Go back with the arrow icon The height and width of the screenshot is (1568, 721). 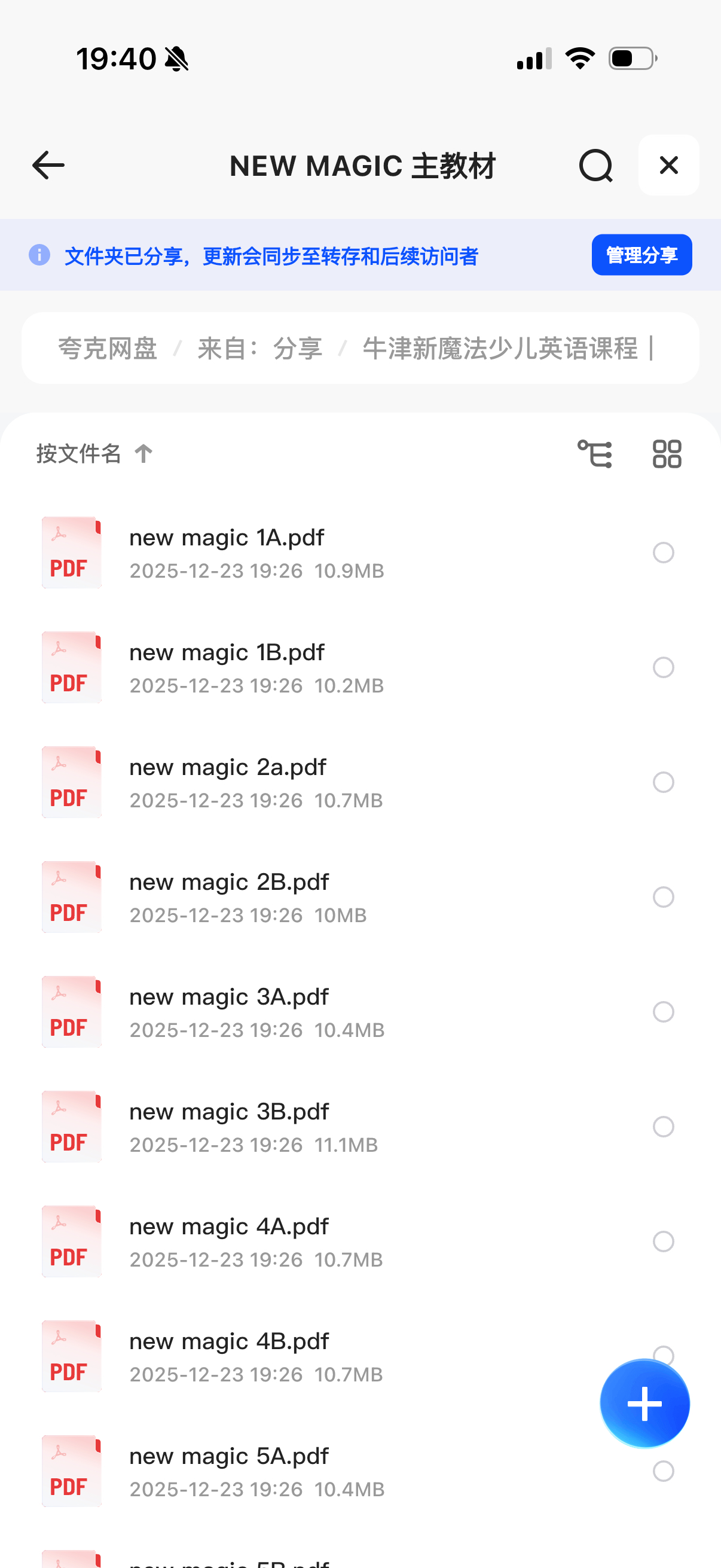(x=48, y=166)
